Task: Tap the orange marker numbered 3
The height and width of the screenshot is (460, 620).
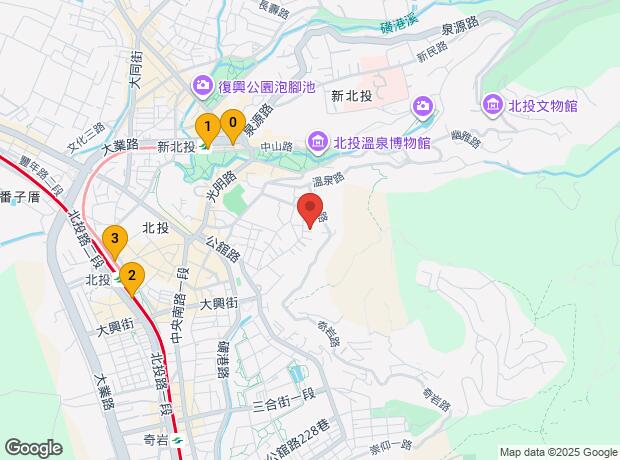Action: (x=115, y=239)
